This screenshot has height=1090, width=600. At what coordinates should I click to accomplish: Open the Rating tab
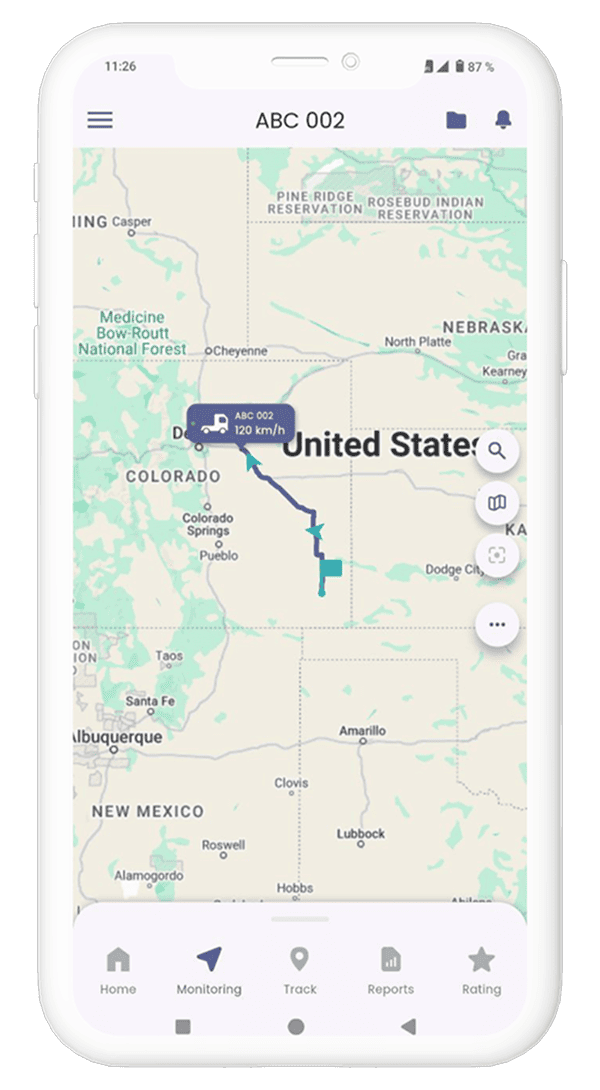(x=481, y=971)
